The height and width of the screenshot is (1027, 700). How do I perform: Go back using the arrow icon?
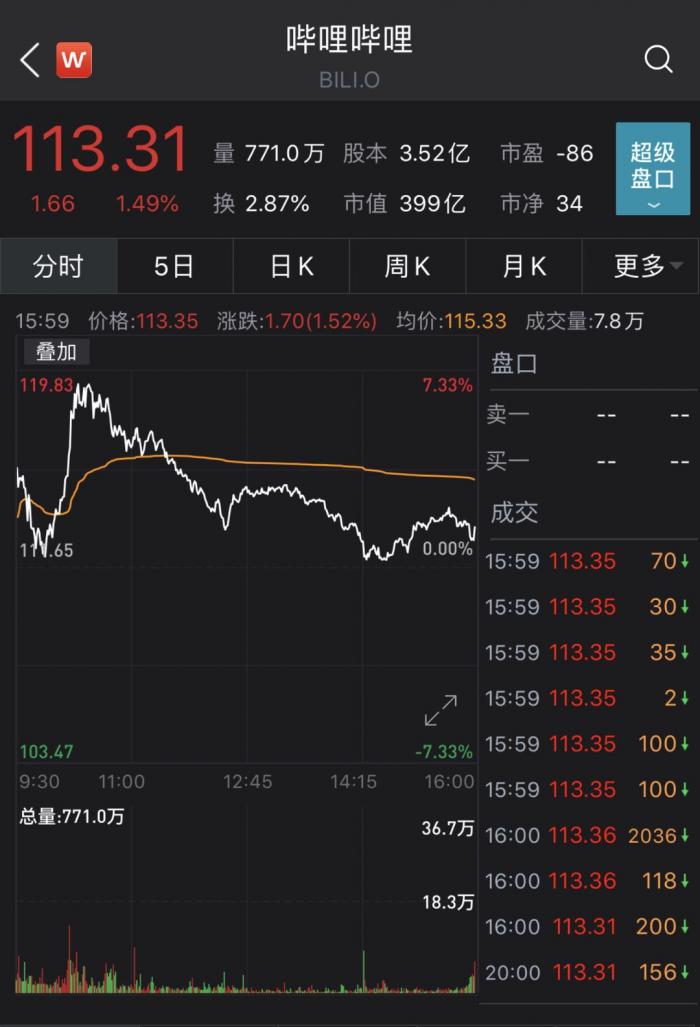[30, 60]
